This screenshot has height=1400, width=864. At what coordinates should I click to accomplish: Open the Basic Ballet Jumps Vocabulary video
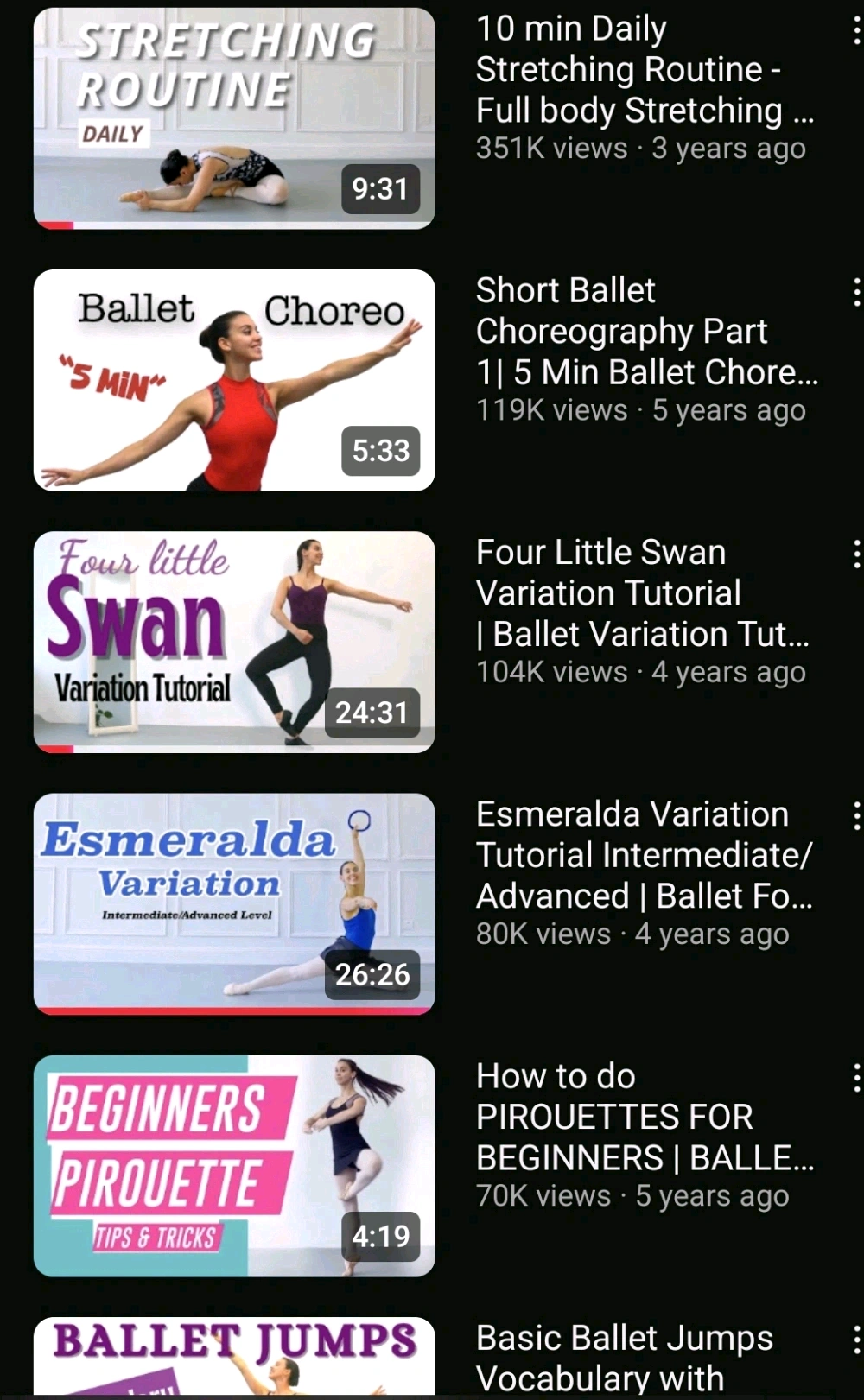pyautogui.click(x=233, y=1356)
